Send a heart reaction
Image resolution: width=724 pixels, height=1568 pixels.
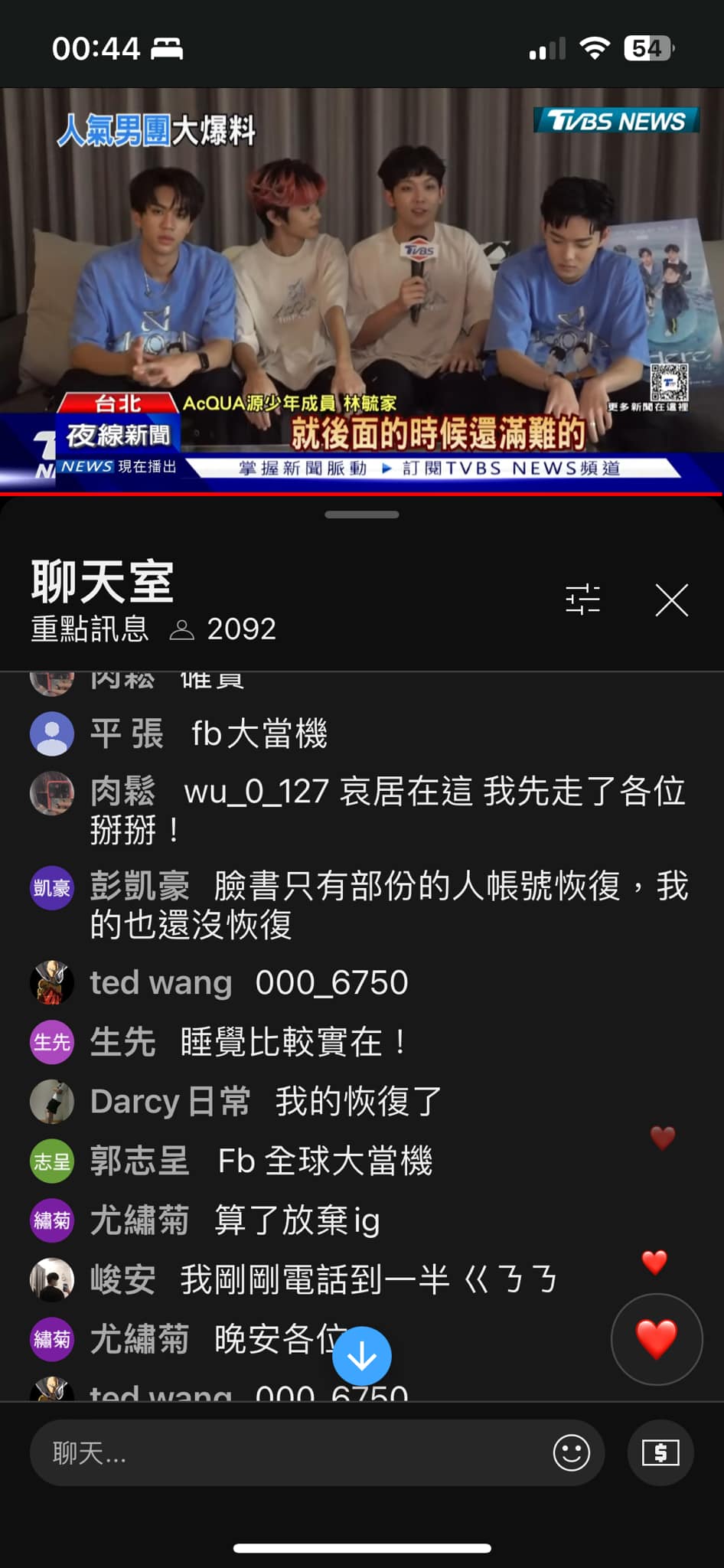tap(656, 1339)
